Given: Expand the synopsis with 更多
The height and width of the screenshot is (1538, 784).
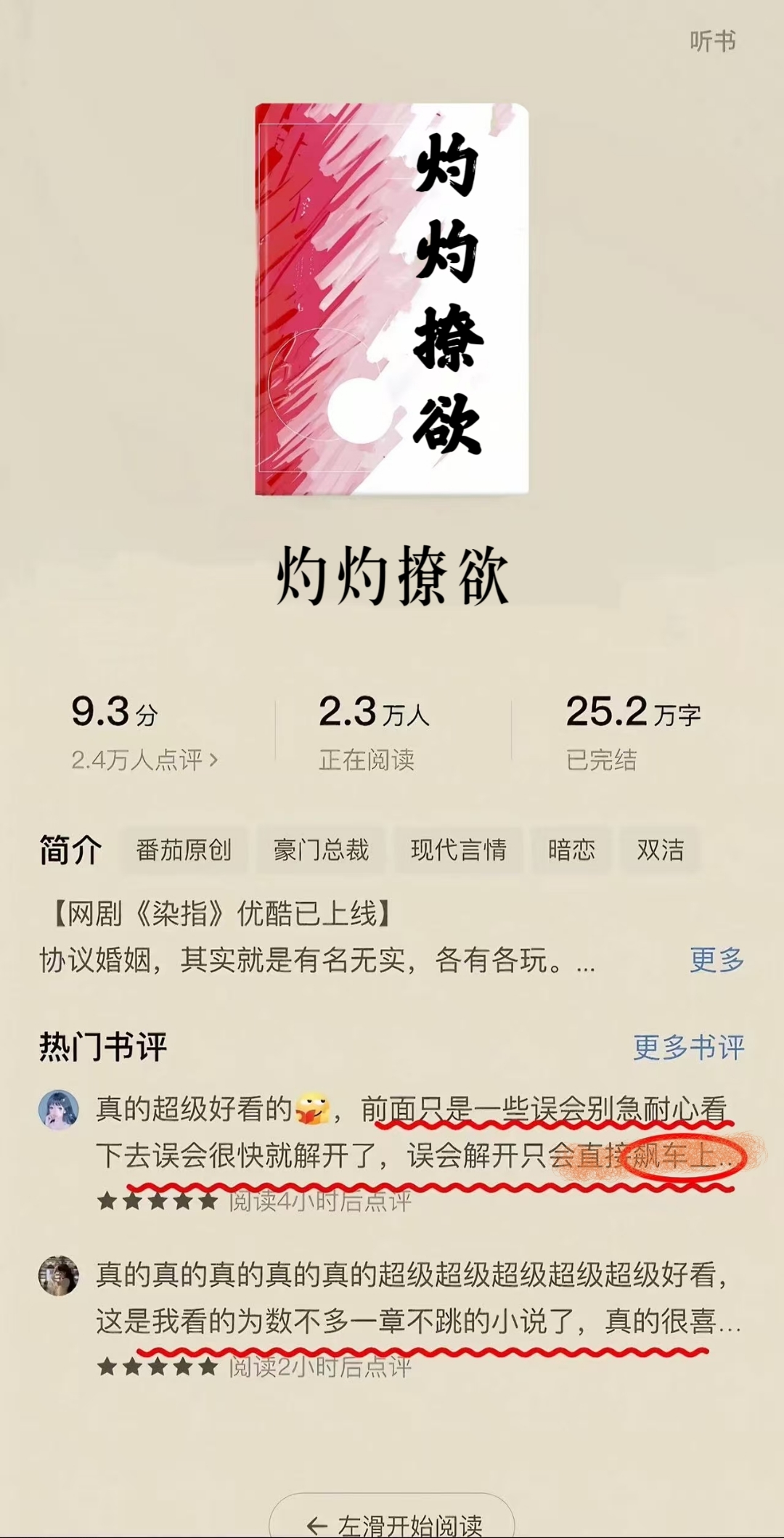Looking at the screenshot, I should pos(716,960).
